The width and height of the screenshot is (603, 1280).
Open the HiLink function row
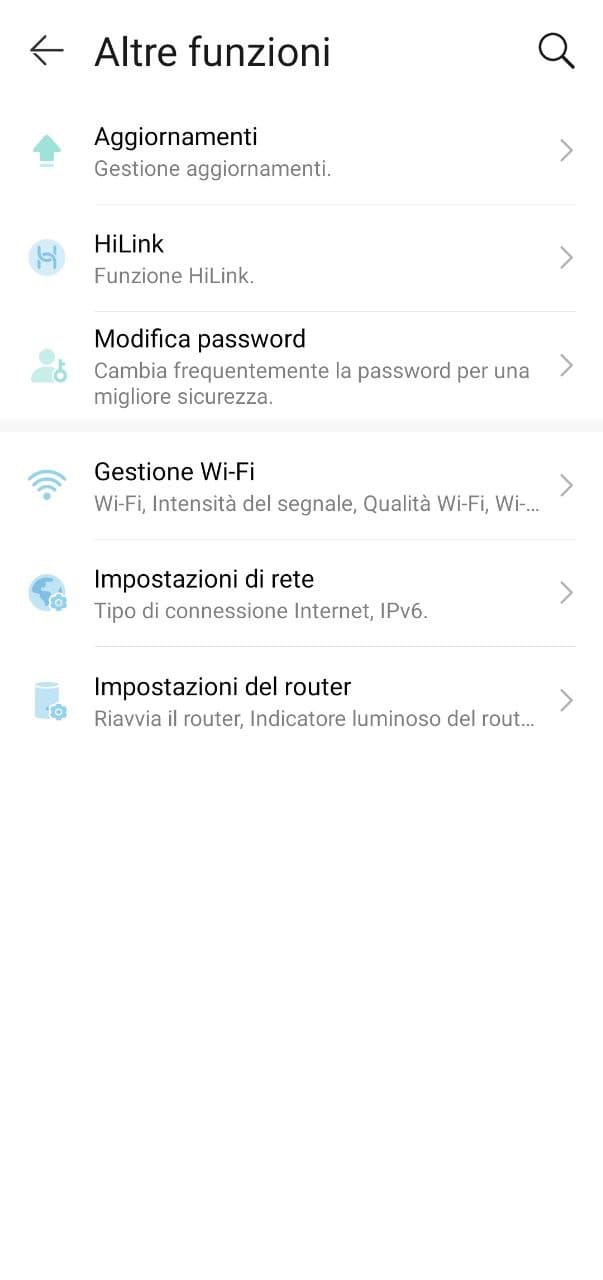tap(301, 258)
